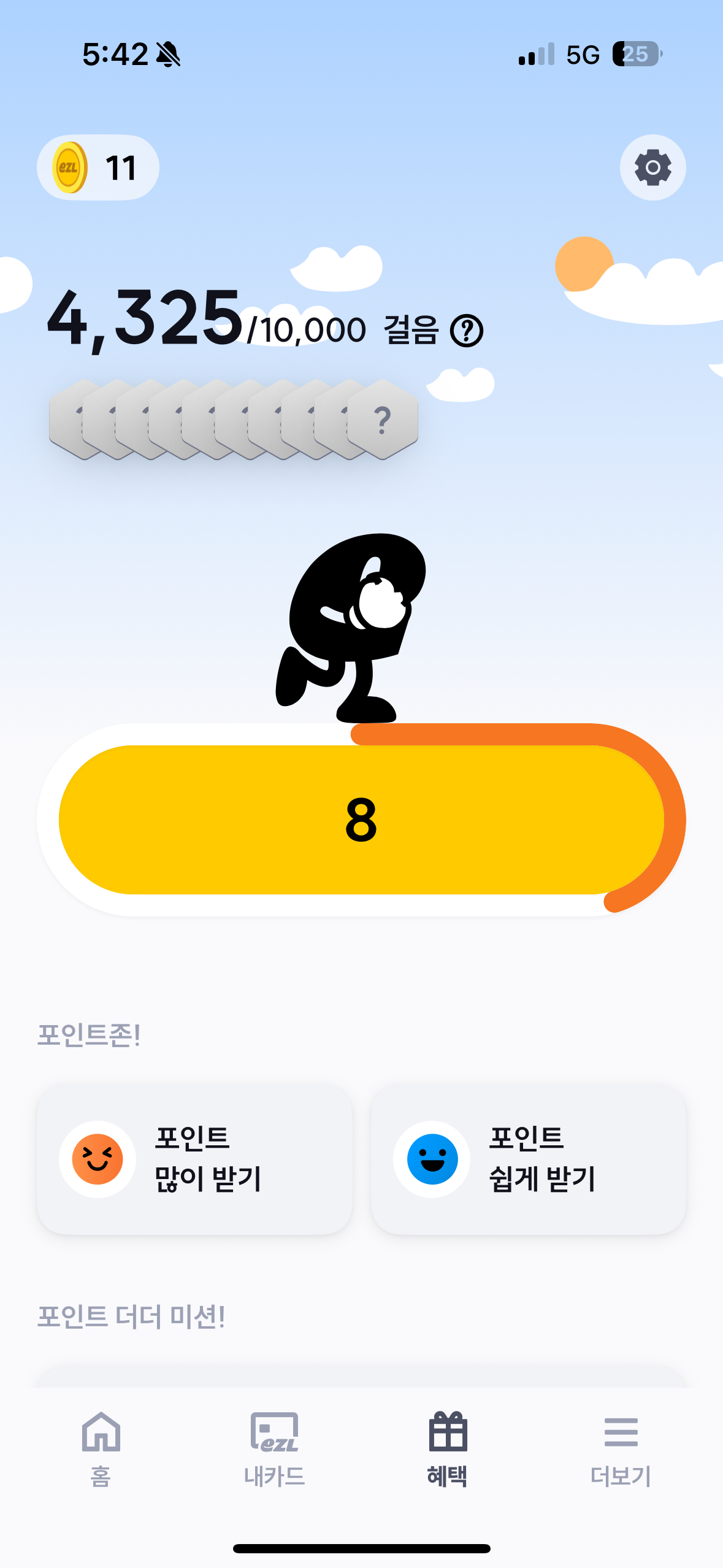Open the 포인트 쉽게 받기 card
The width and height of the screenshot is (723, 1568).
point(529,1159)
